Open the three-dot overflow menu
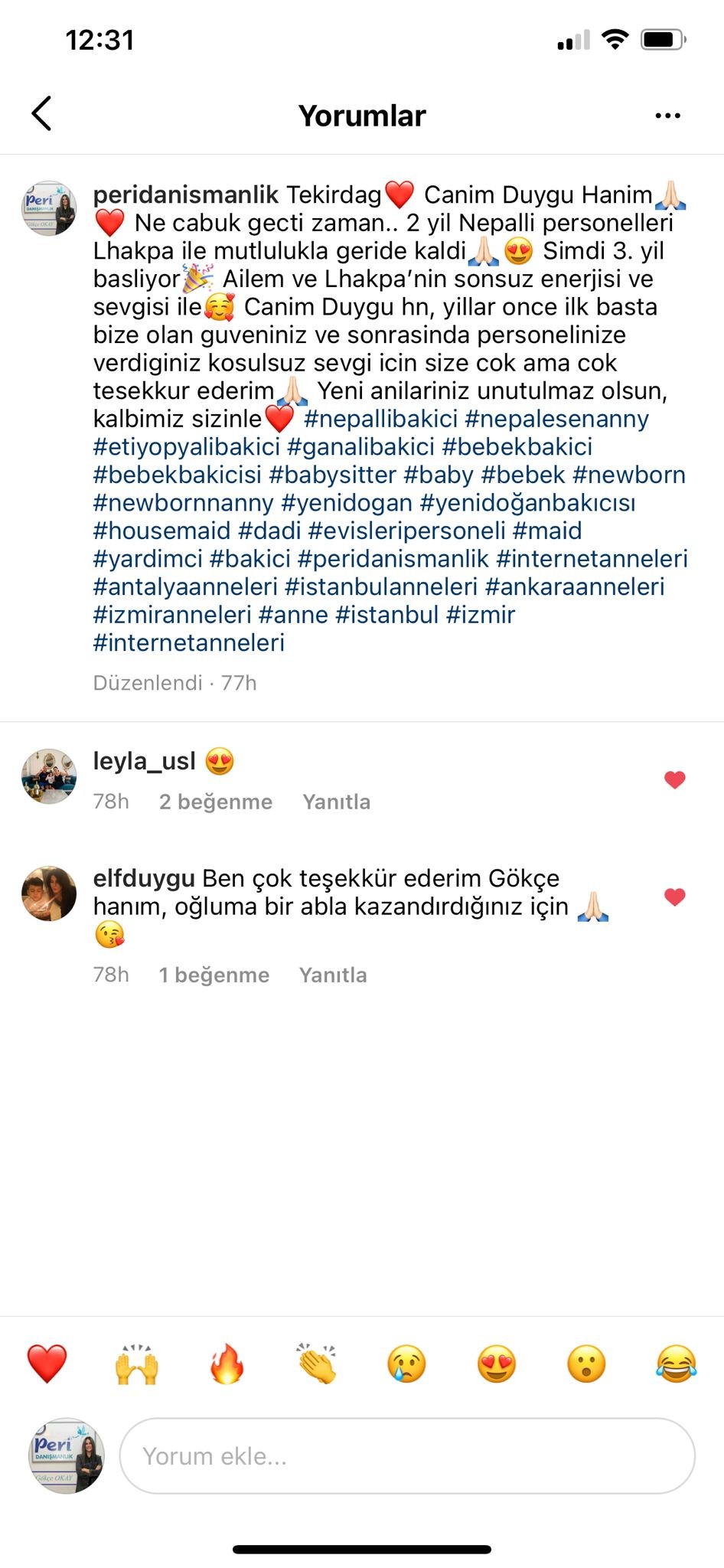The height and width of the screenshot is (1568, 724). [x=667, y=116]
